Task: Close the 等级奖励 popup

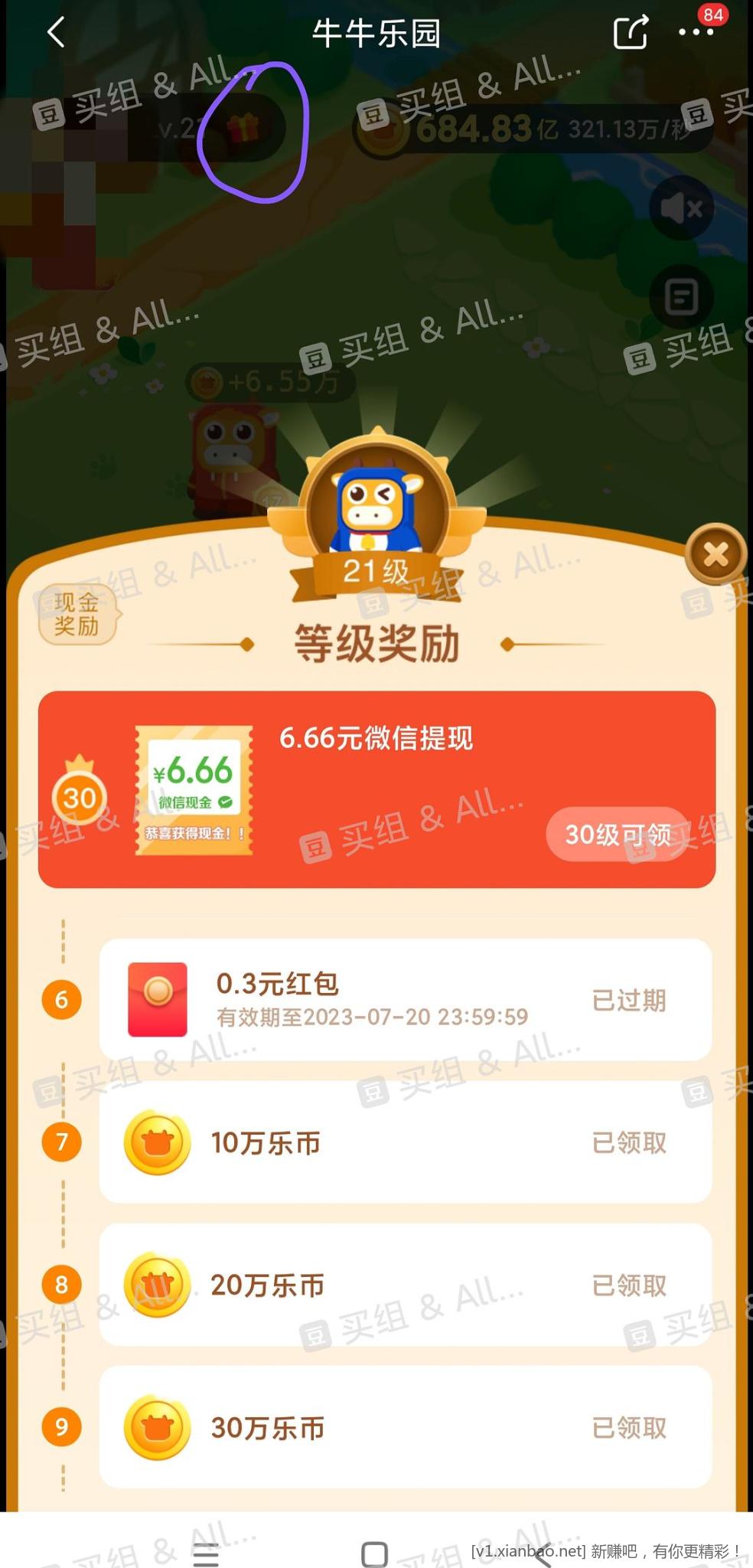Action: coord(716,554)
